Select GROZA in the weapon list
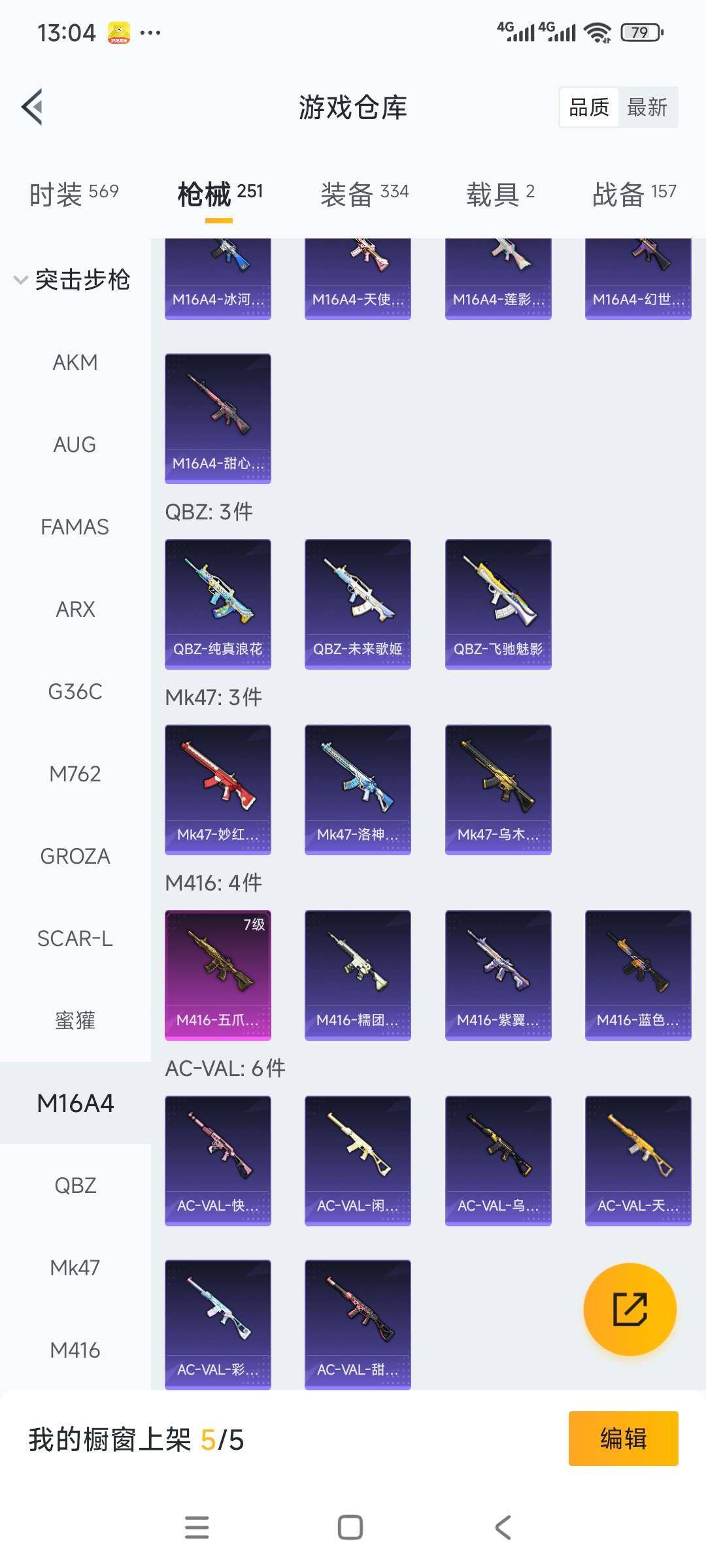706x1568 pixels. [75, 856]
